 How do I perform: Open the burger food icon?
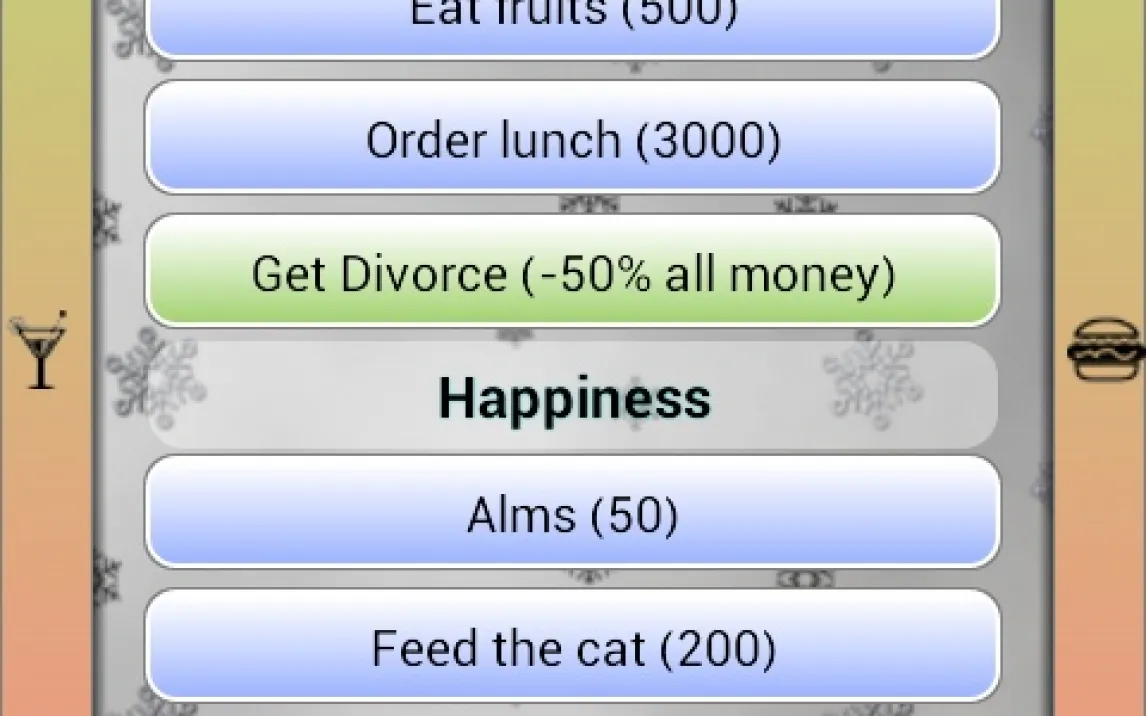(1104, 350)
